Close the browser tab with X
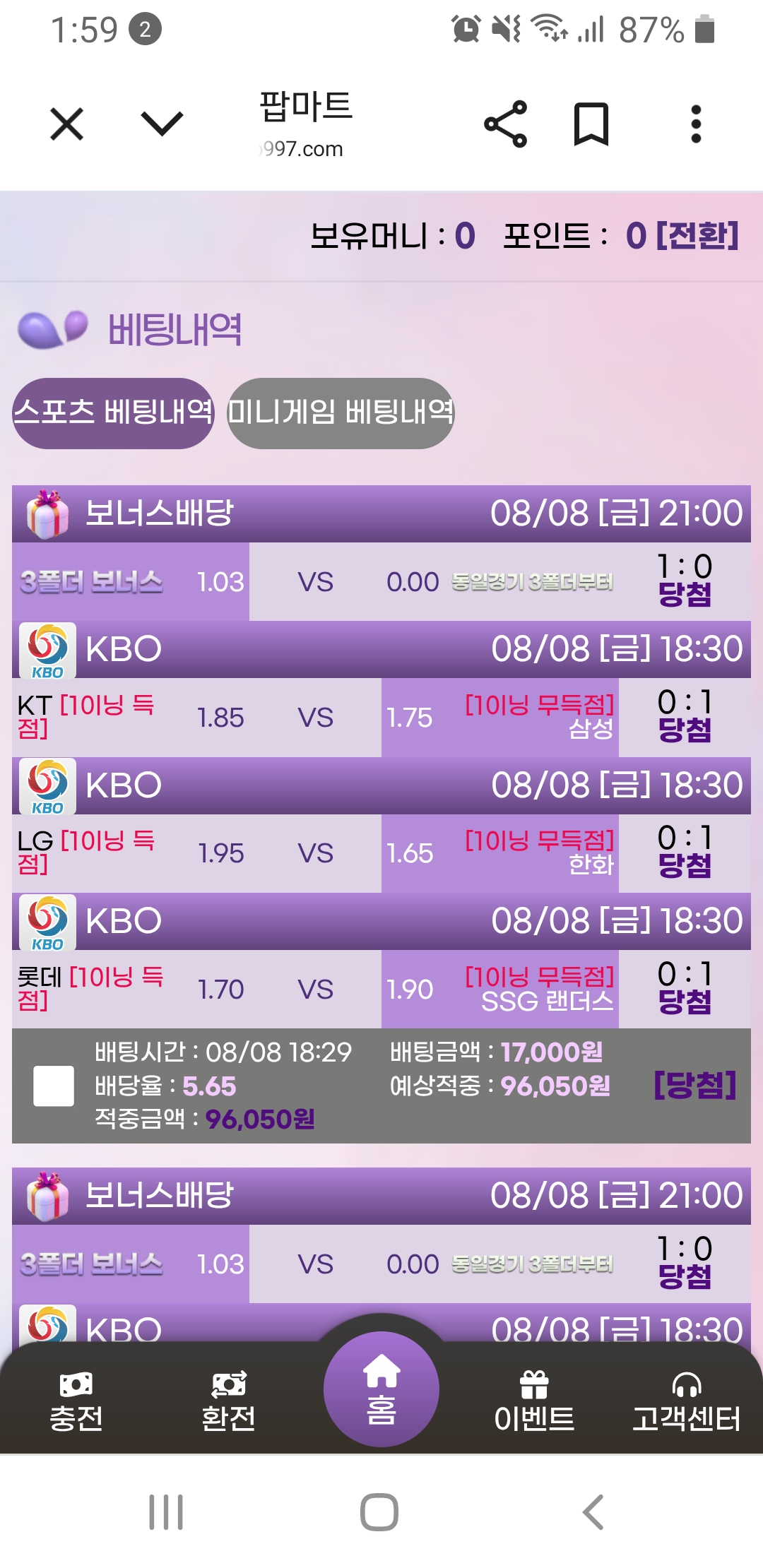 pos(67,124)
